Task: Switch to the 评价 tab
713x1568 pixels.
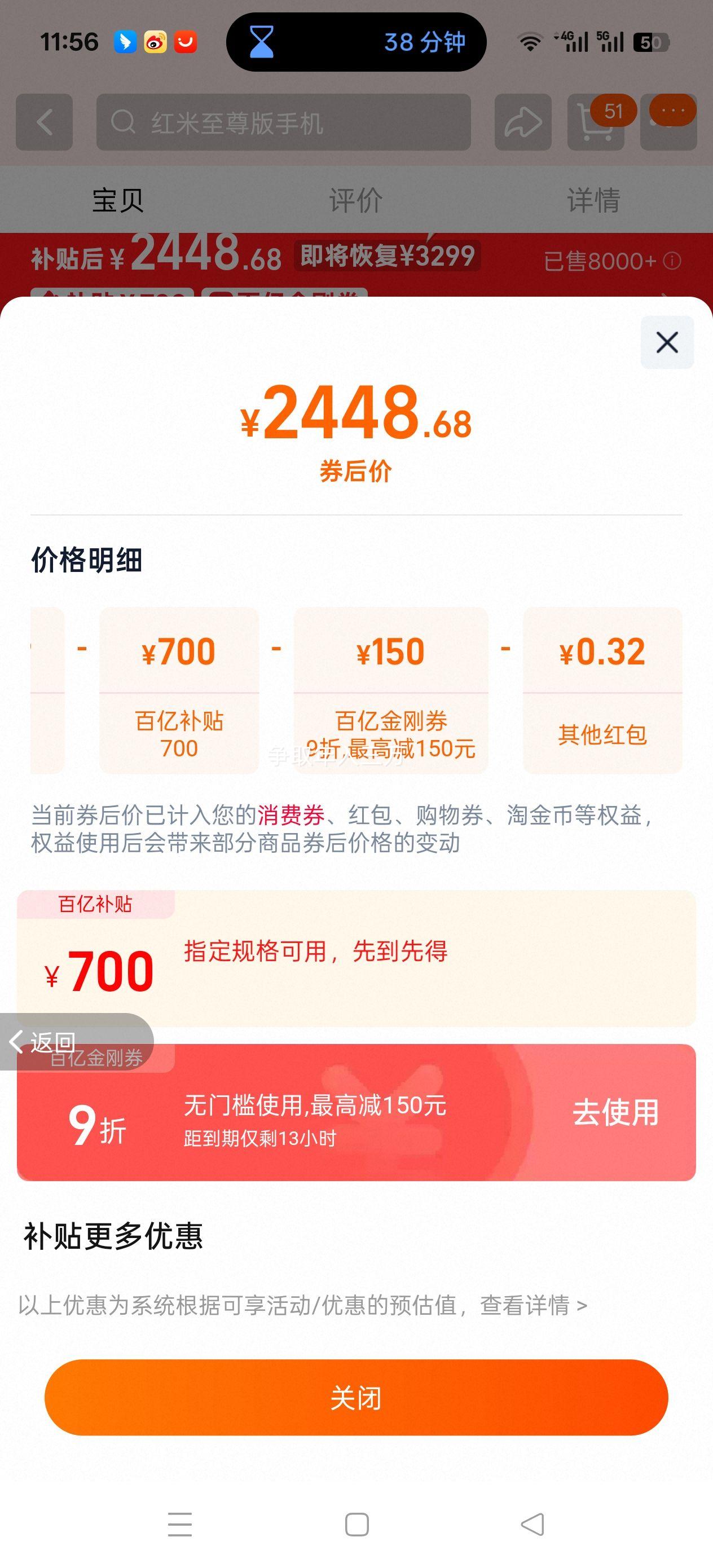Action: (x=356, y=199)
